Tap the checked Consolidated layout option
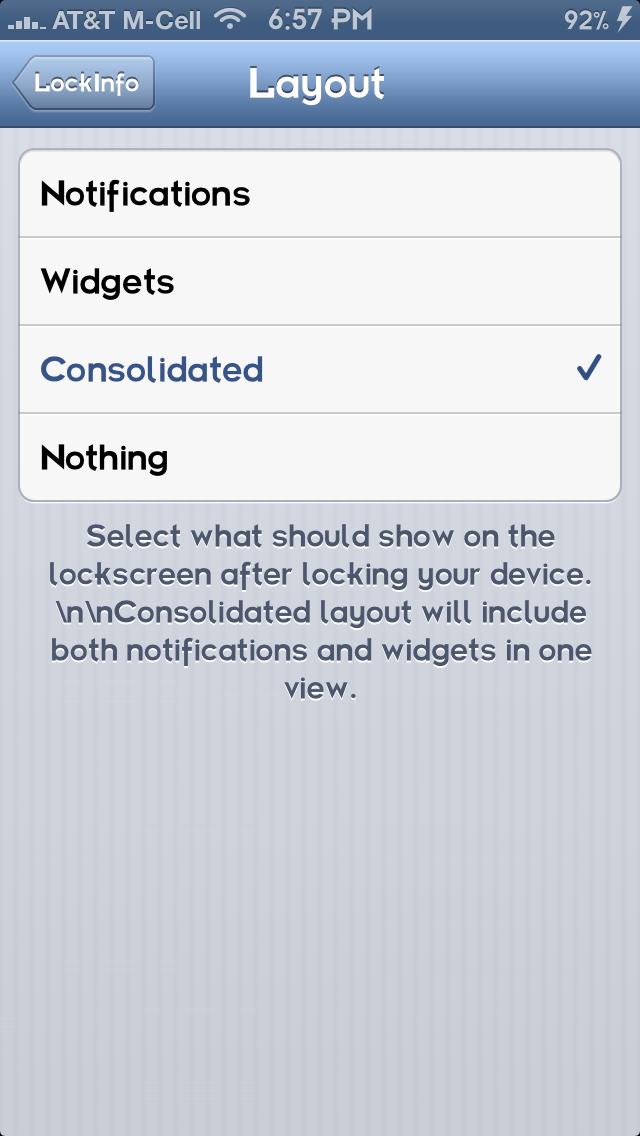Image resolution: width=640 pixels, height=1136 pixels. pos(320,369)
